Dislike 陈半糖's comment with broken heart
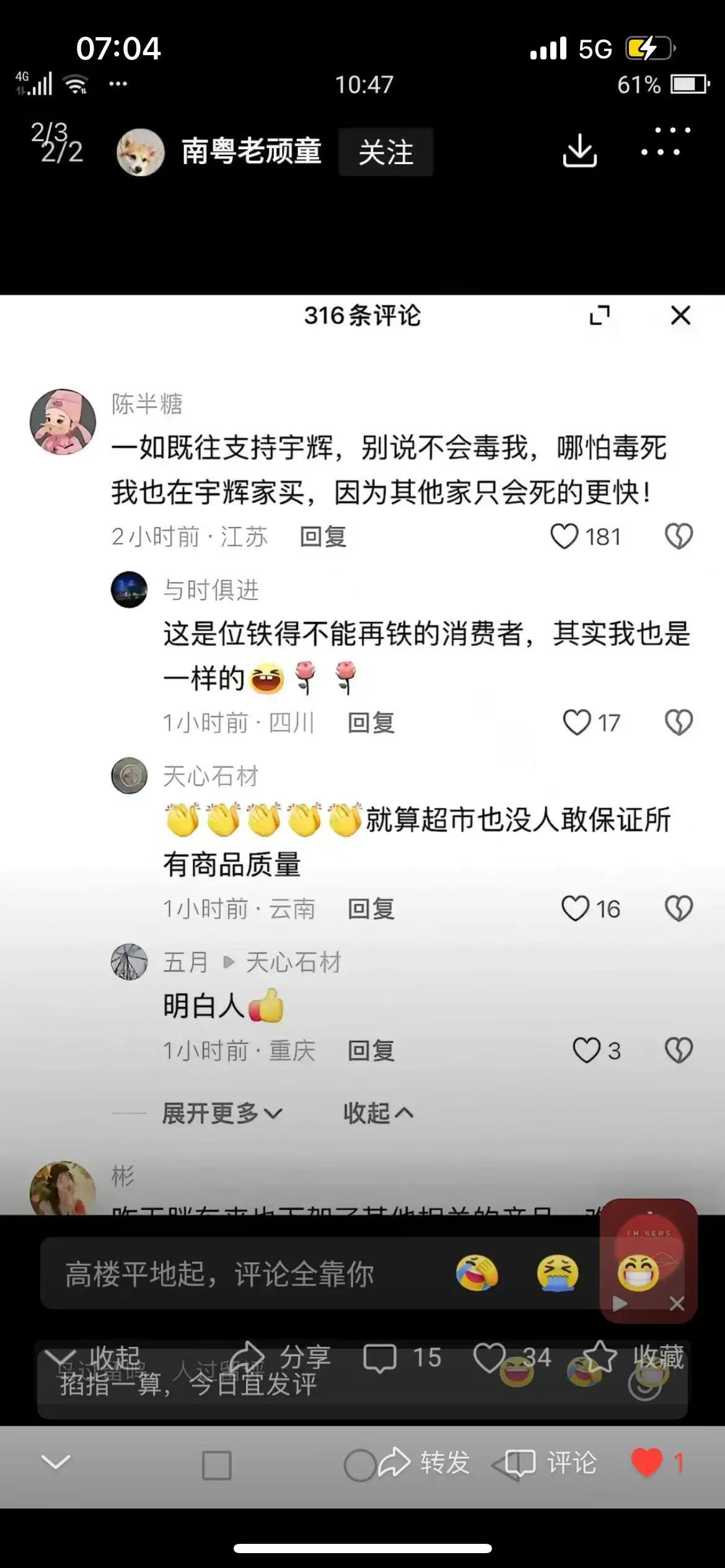The image size is (725, 1568). 679,536
